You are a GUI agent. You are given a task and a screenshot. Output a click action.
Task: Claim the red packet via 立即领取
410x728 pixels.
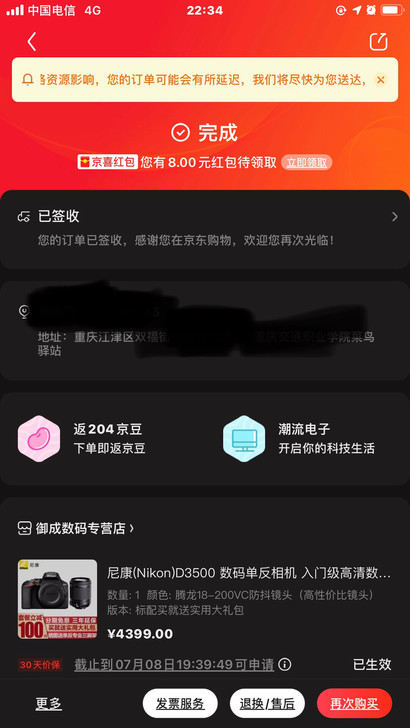[306, 162]
